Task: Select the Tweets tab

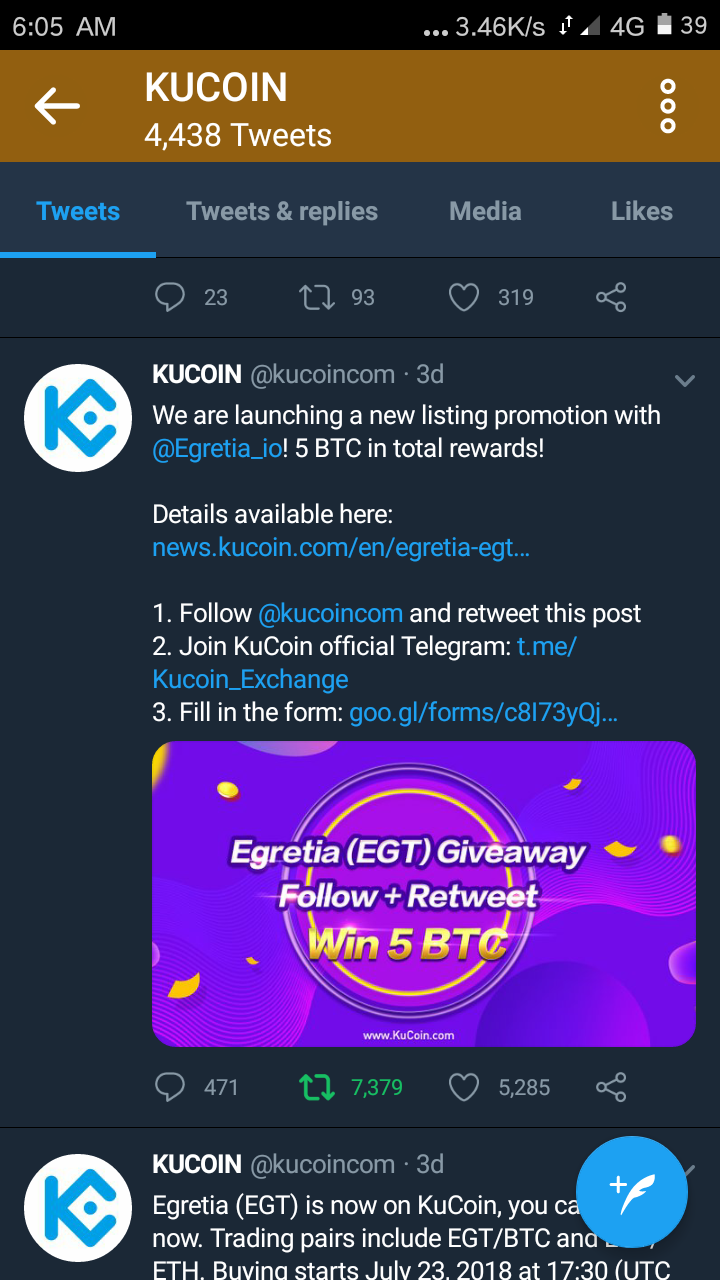Action: (x=78, y=211)
